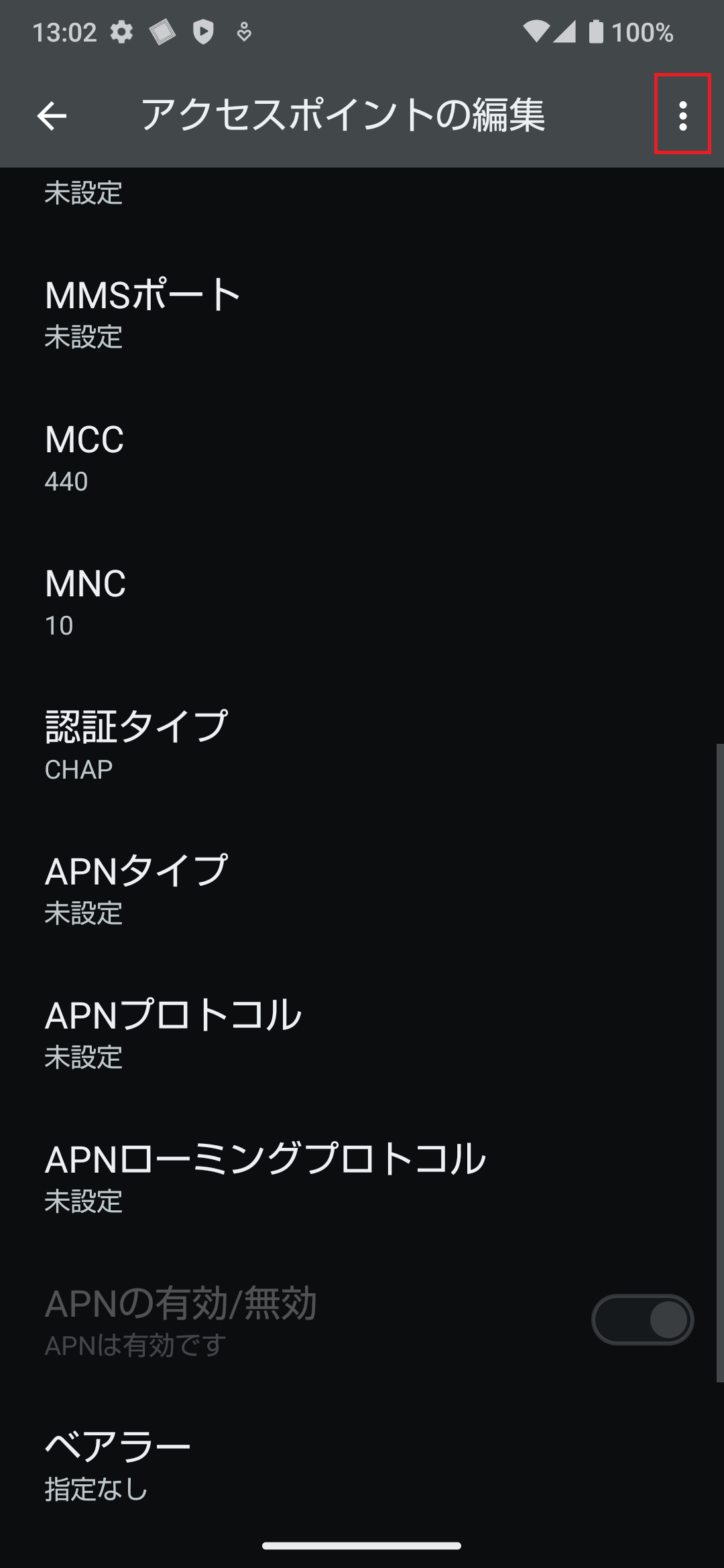This screenshot has width=724, height=1568.
Task: Open the overflow menu in the top bar
Action: point(682,115)
